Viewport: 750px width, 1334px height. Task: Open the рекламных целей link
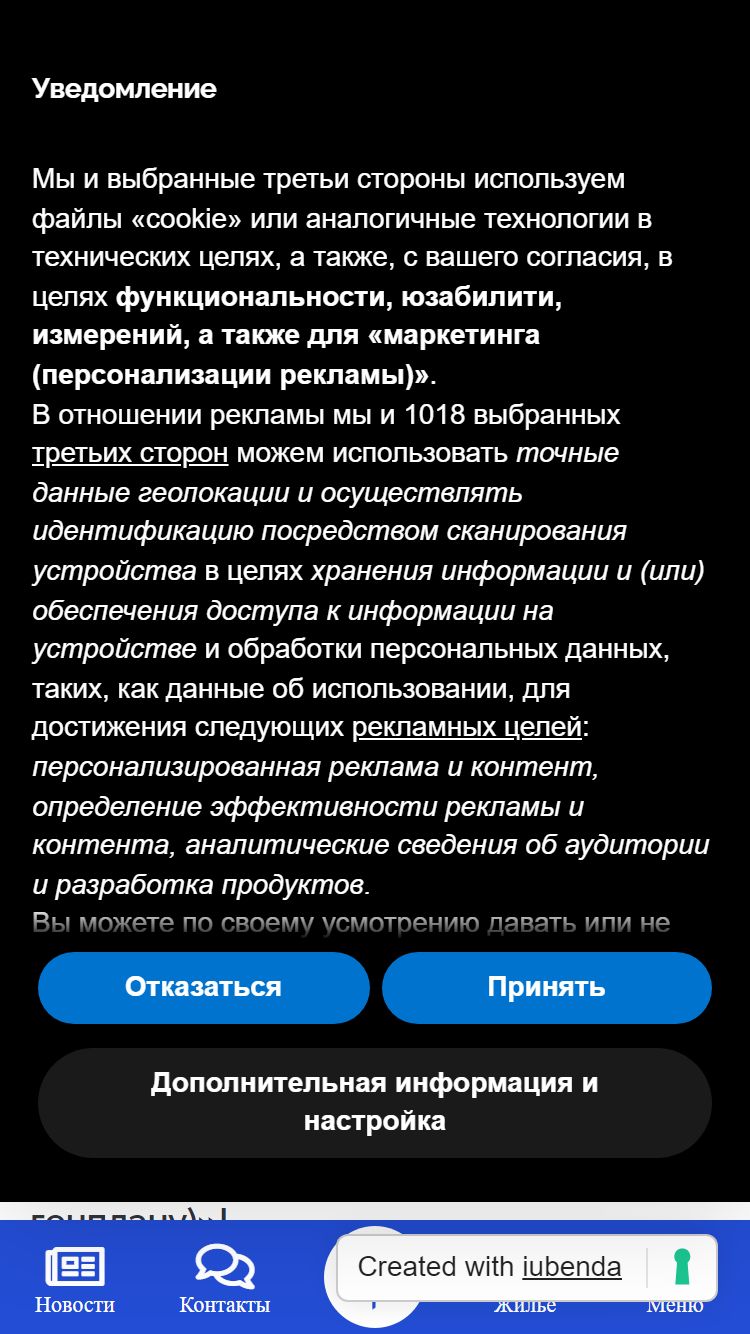tap(467, 727)
